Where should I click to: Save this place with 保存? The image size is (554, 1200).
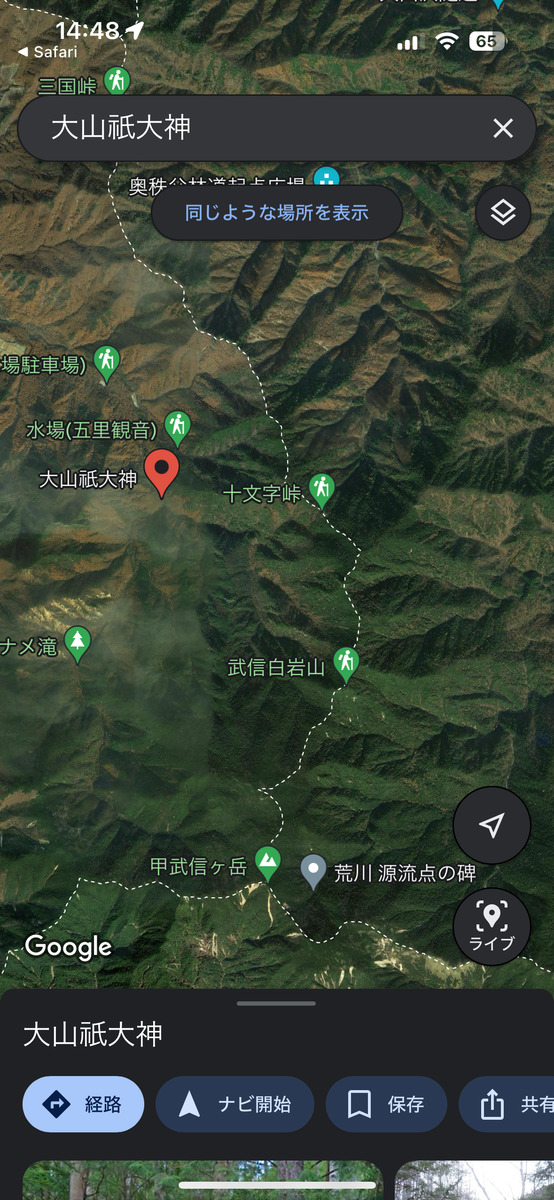[386, 1104]
